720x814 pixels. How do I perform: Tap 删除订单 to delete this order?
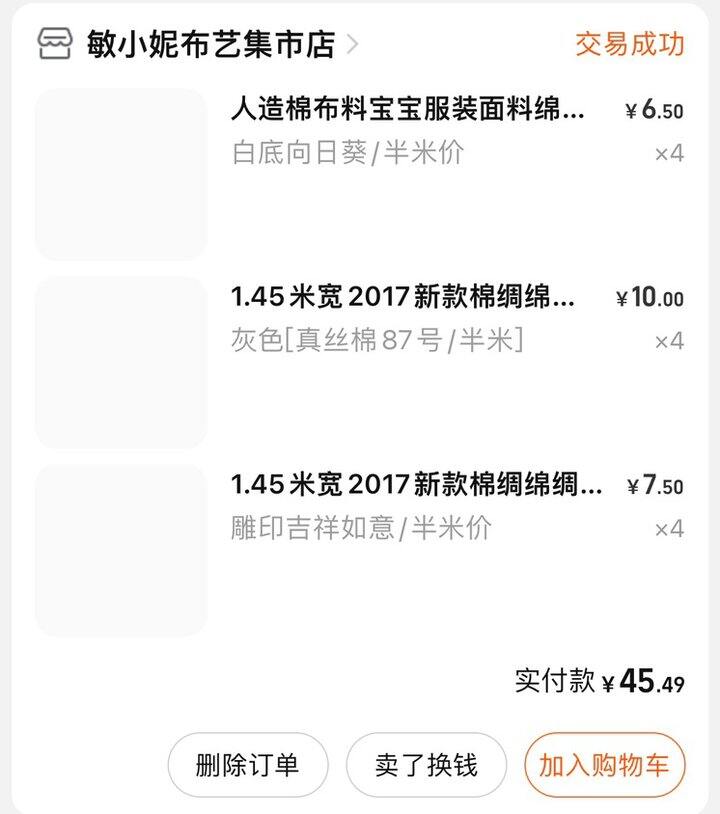click(247, 765)
